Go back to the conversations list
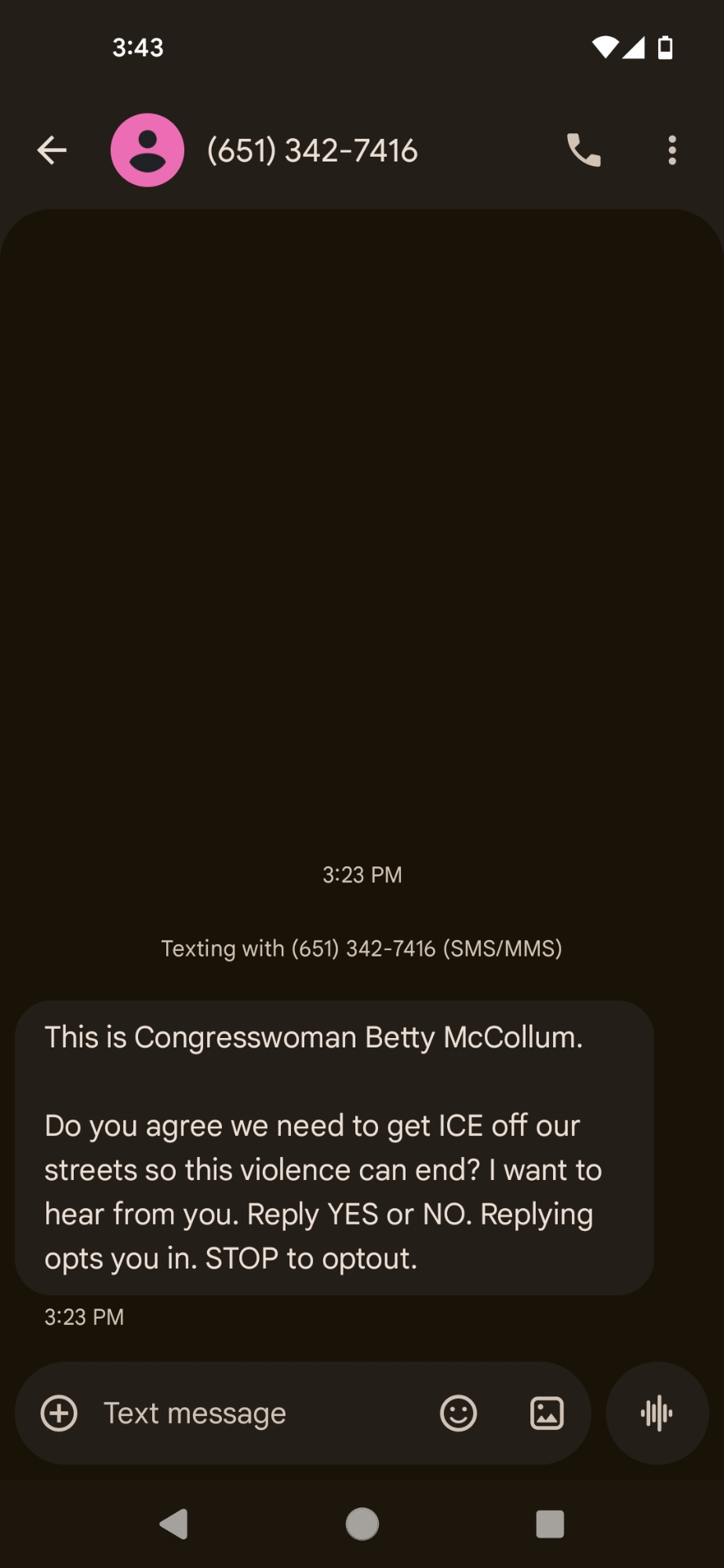Viewport: 724px width, 1568px height. point(52,151)
